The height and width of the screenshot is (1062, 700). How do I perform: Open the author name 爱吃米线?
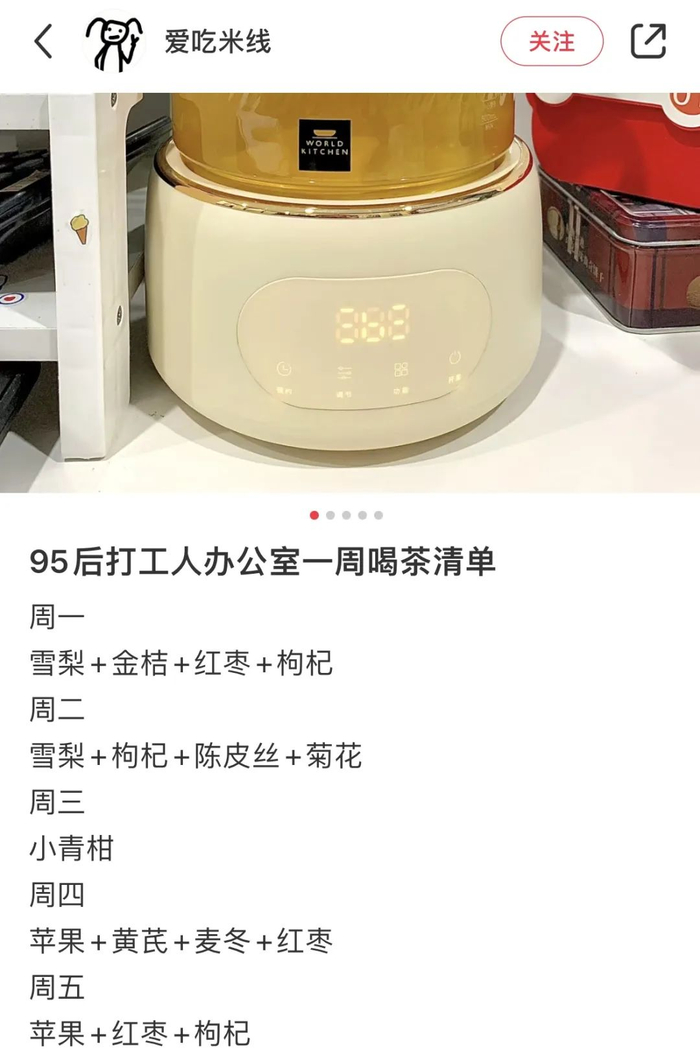(x=217, y=42)
